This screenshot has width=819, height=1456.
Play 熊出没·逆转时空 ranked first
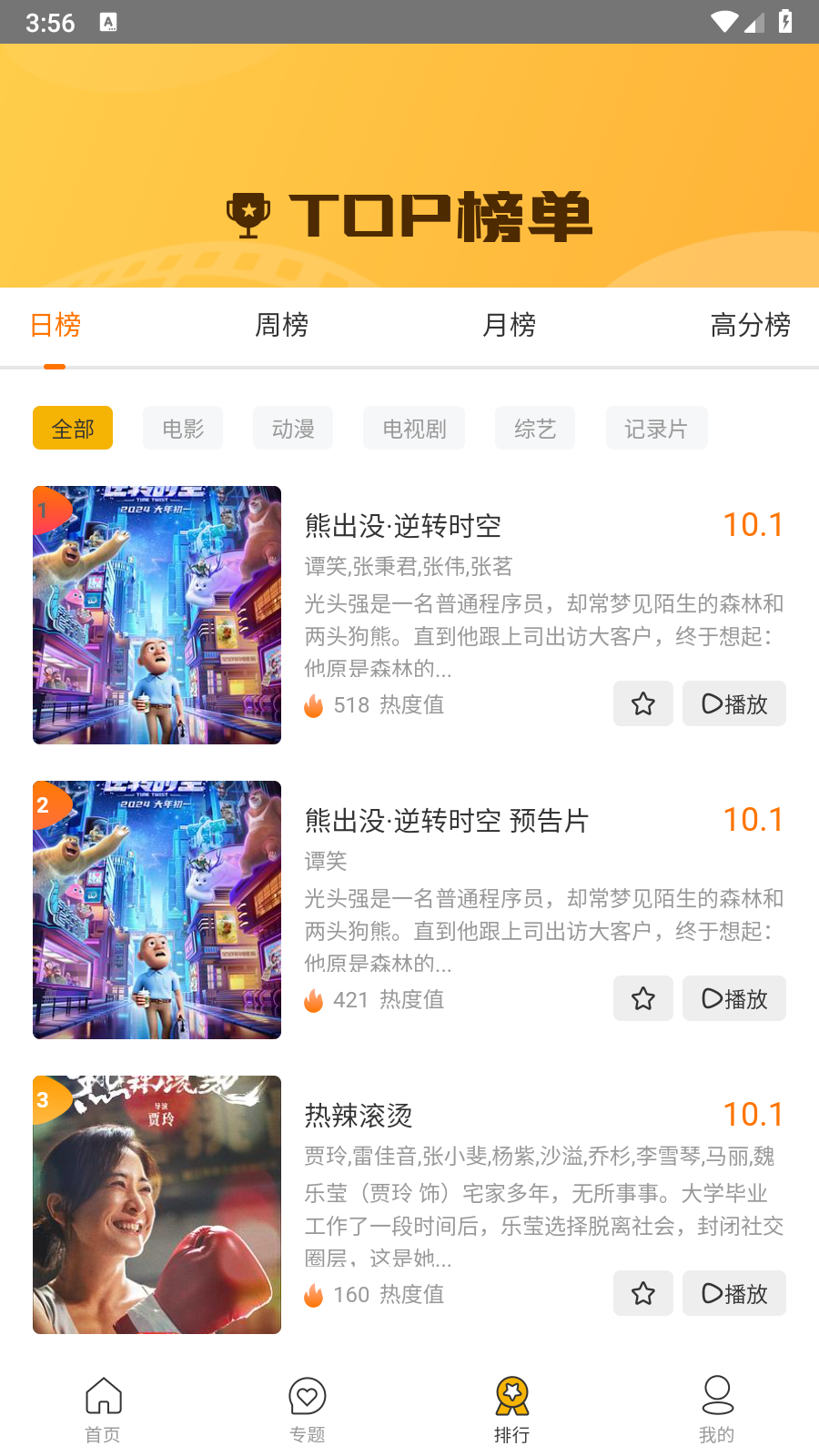coord(734,703)
